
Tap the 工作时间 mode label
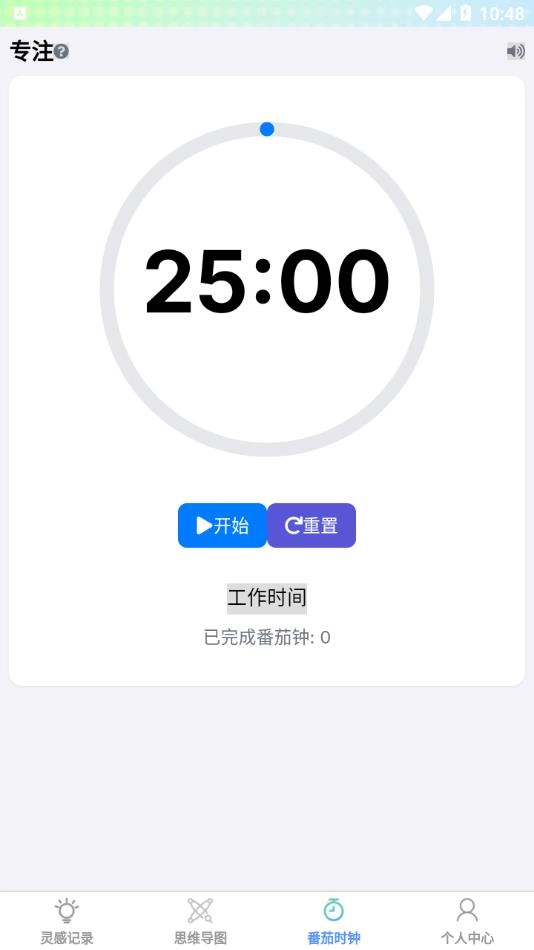tap(267, 598)
